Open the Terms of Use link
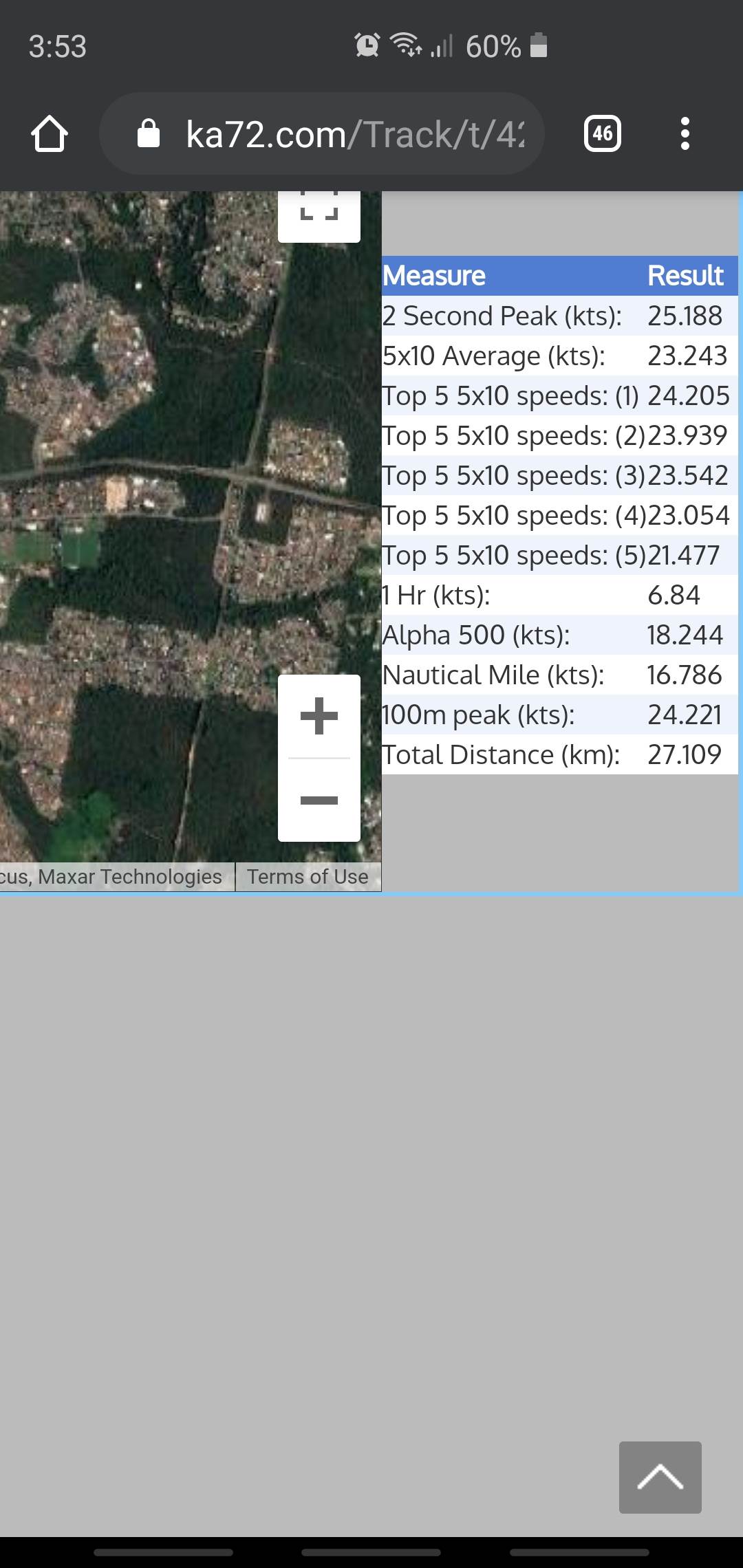Image resolution: width=743 pixels, height=1568 pixels. [x=307, y=877]
